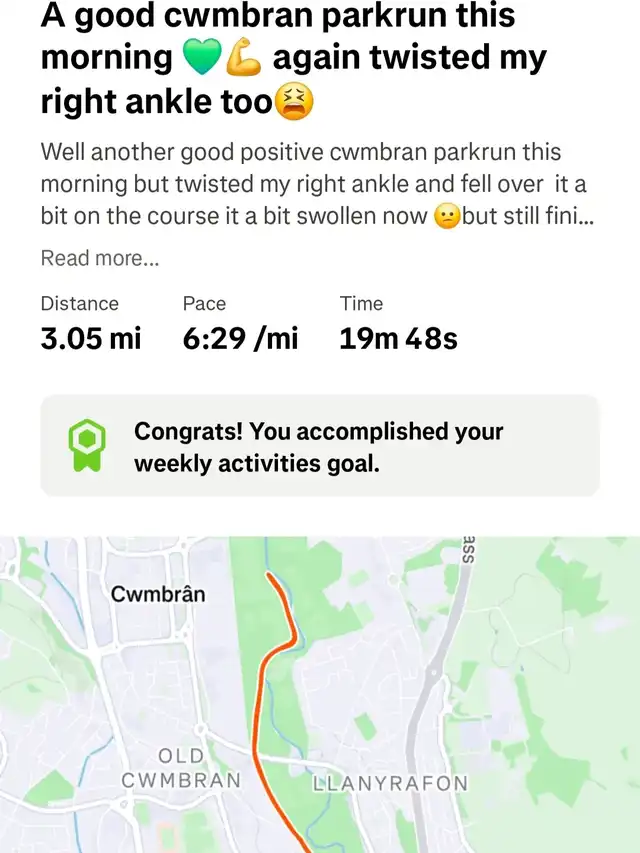Open the weekly activities goal banner

(320, 446)
